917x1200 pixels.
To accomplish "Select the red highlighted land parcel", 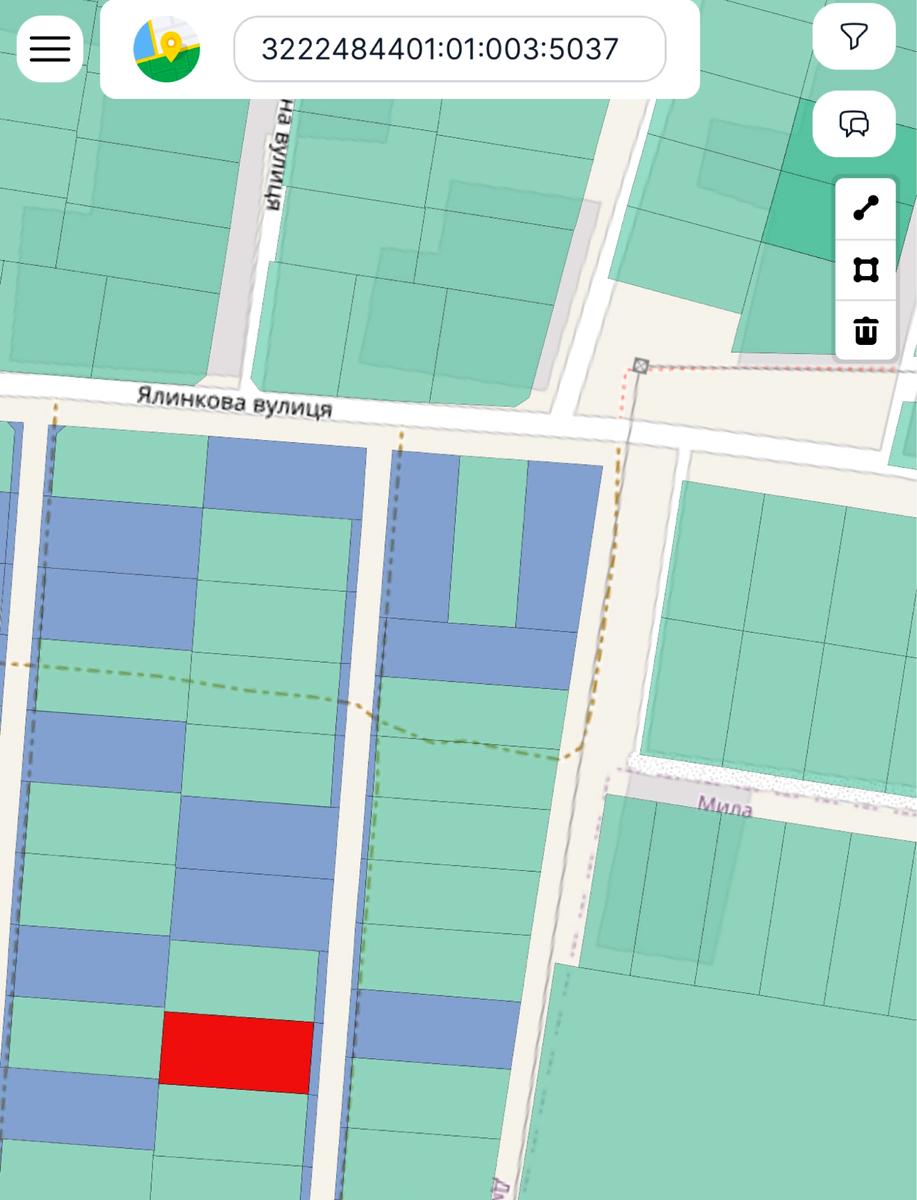I will (x=236, y=1053).
